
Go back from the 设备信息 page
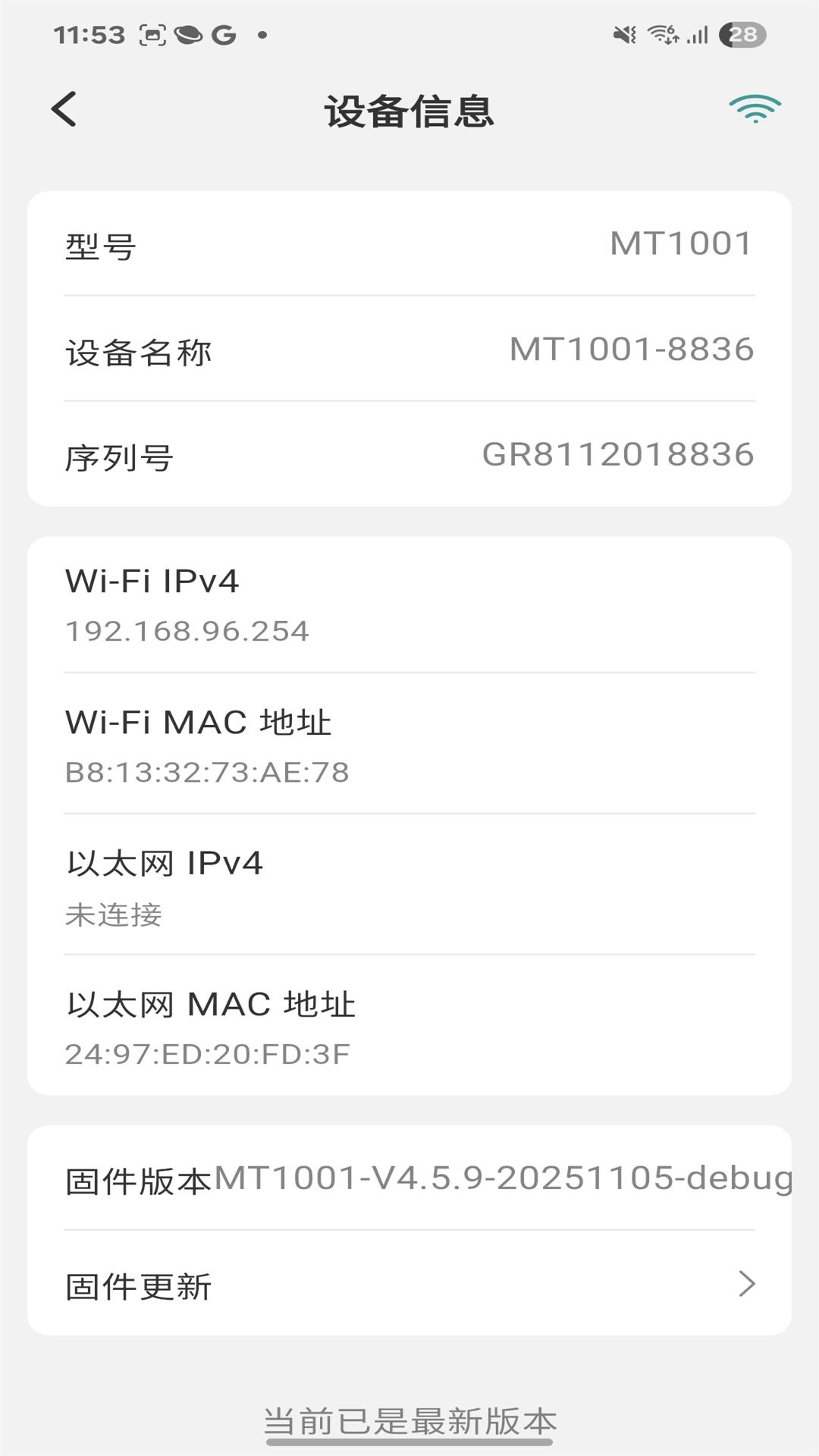click(64, 109)
